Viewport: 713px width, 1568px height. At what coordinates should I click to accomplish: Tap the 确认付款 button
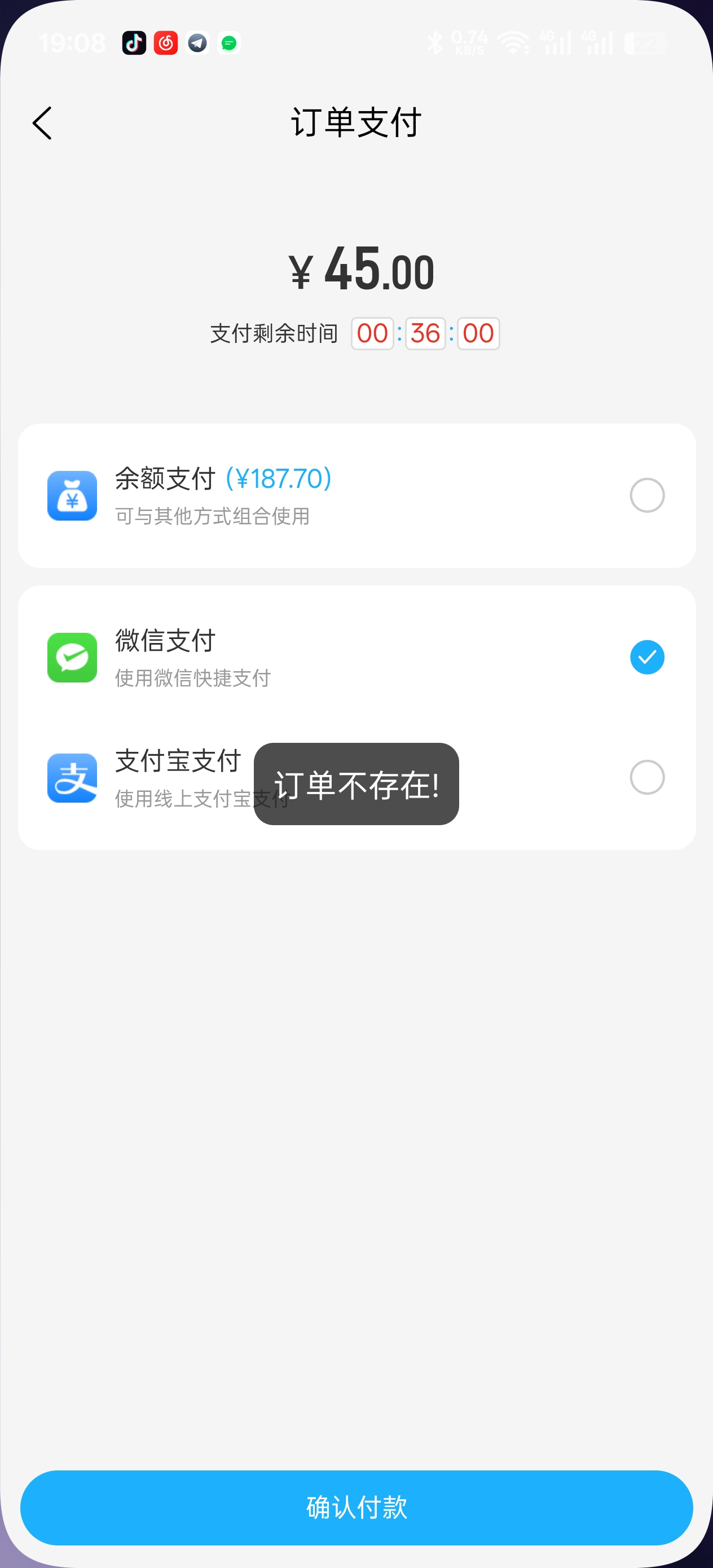(x=356, y=1507)
